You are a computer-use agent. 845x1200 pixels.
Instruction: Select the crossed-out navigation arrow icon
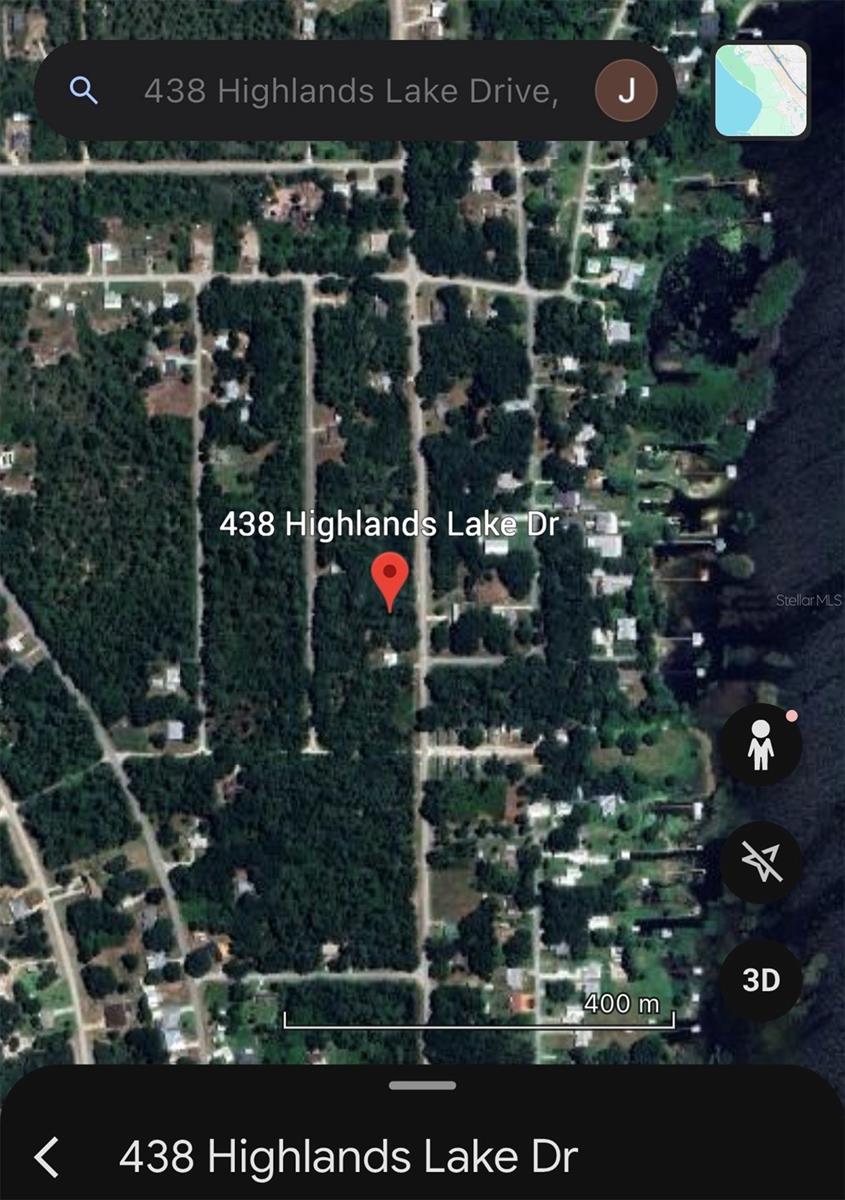[761, 862]
